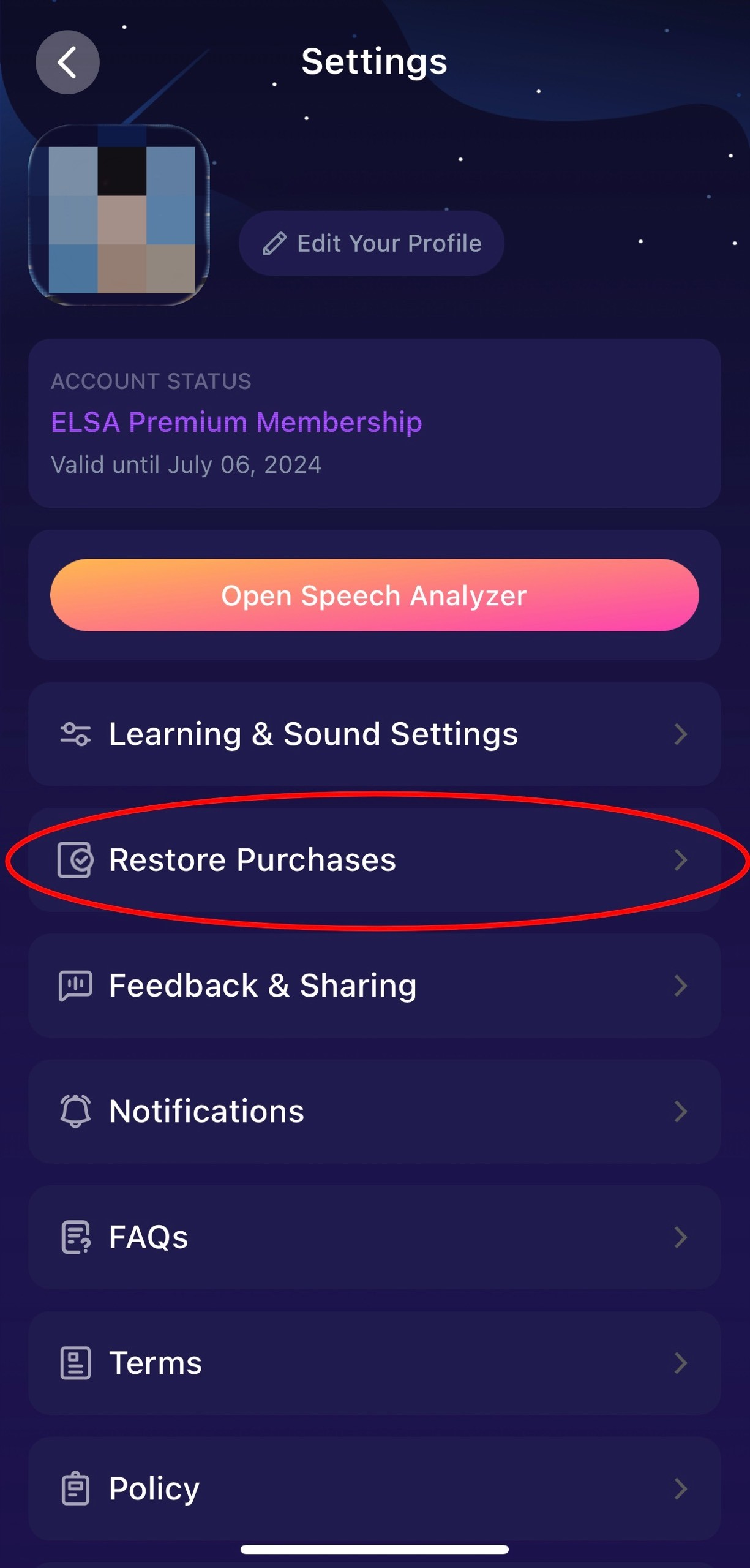Open the Terms page

click(374, 1363)
